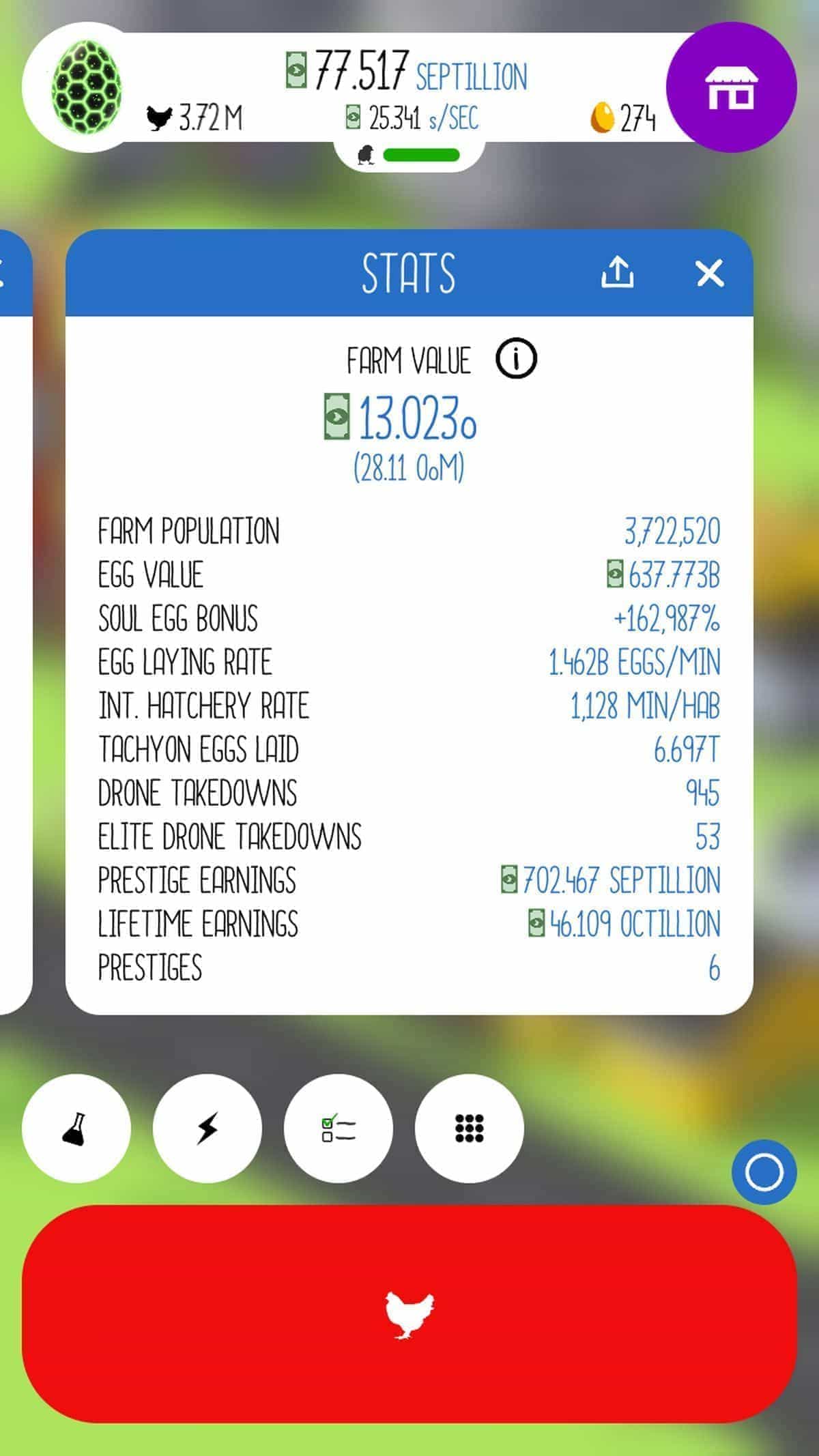The image size is (819, 1456).
Task: Open the purple shop button
Action: [731, 87]
